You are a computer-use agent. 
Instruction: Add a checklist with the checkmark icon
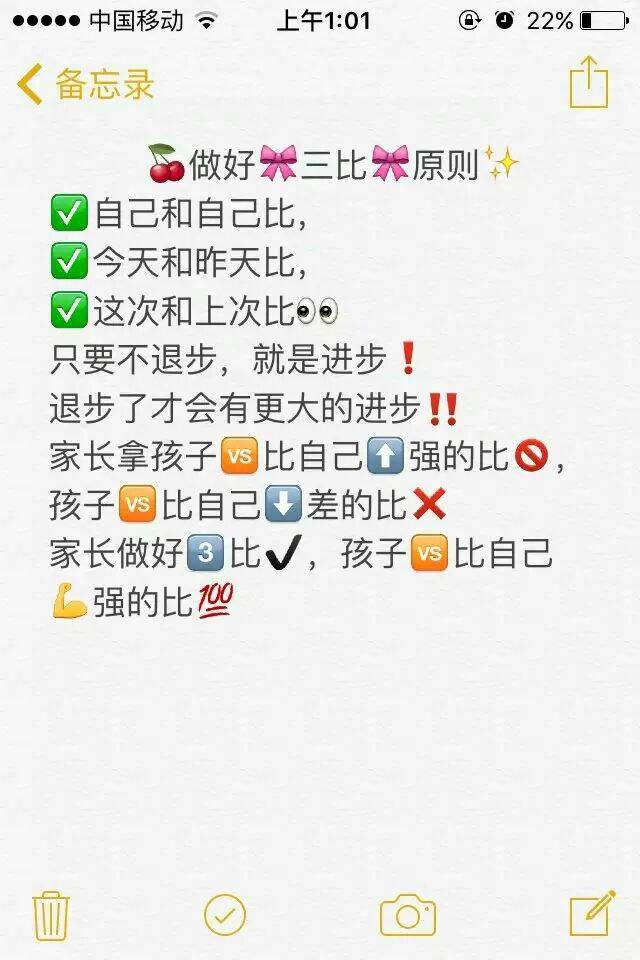(x=225, y=914)
